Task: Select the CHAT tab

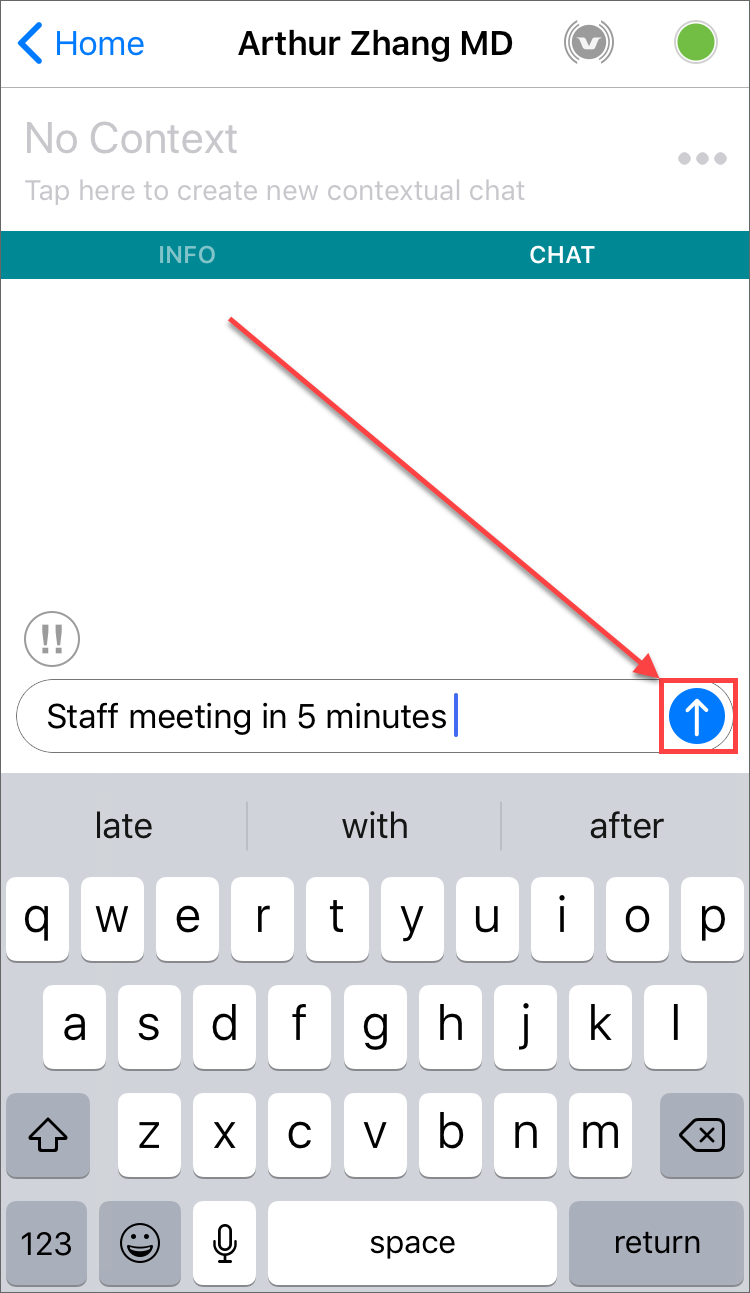Action: coord(562,255)
